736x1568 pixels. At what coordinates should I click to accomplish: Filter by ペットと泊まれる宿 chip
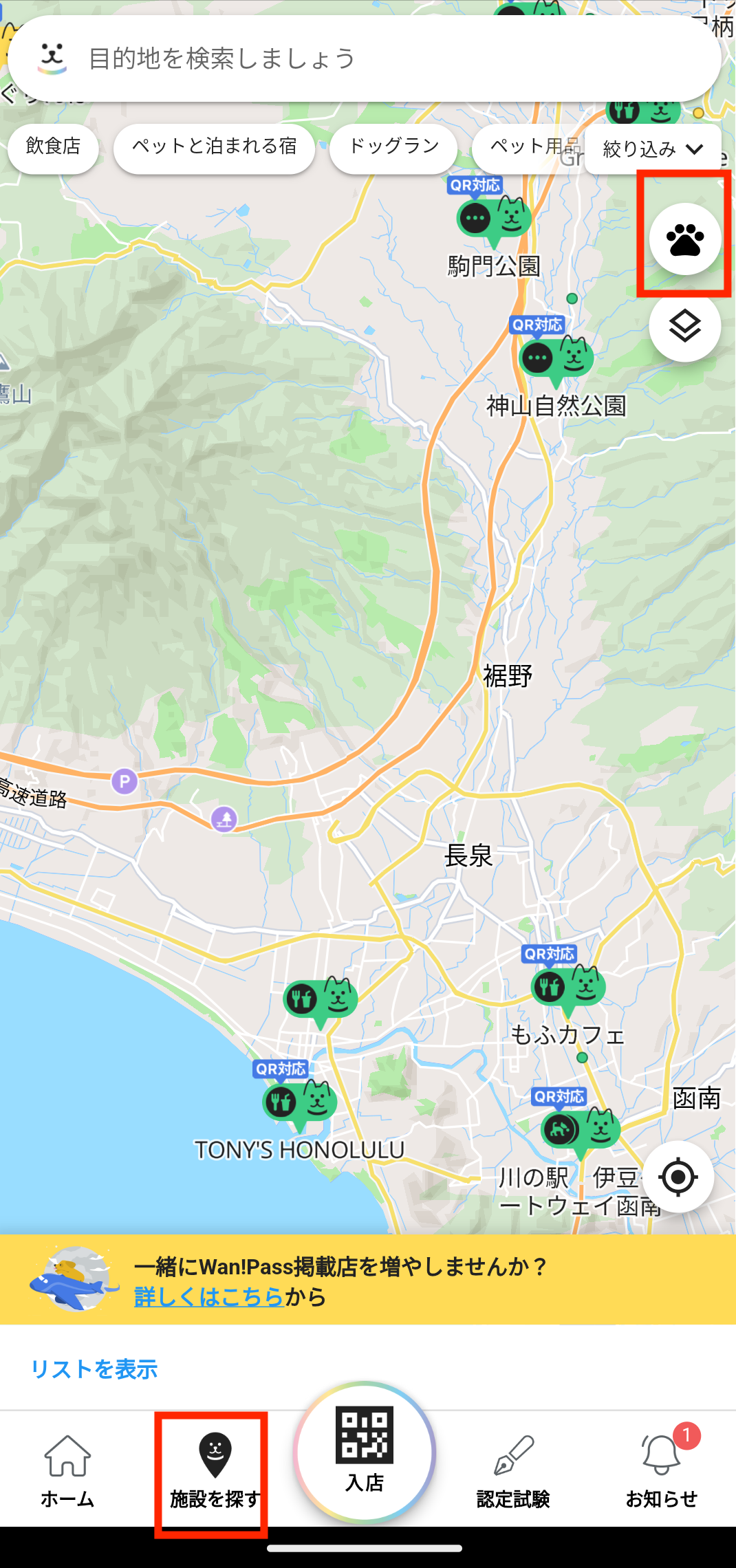(x=214, y=147)
